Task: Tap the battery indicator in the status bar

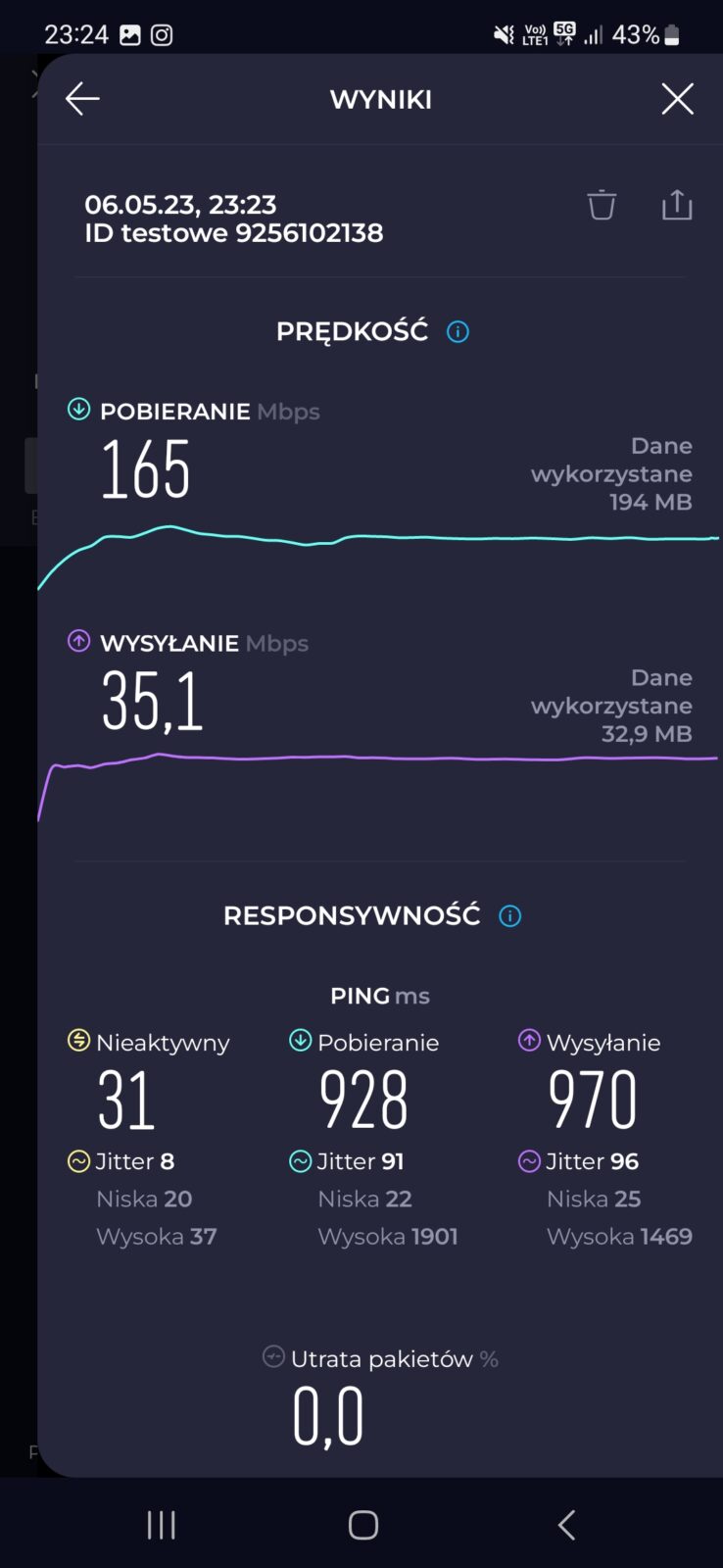Action: [x=672, y=33]
